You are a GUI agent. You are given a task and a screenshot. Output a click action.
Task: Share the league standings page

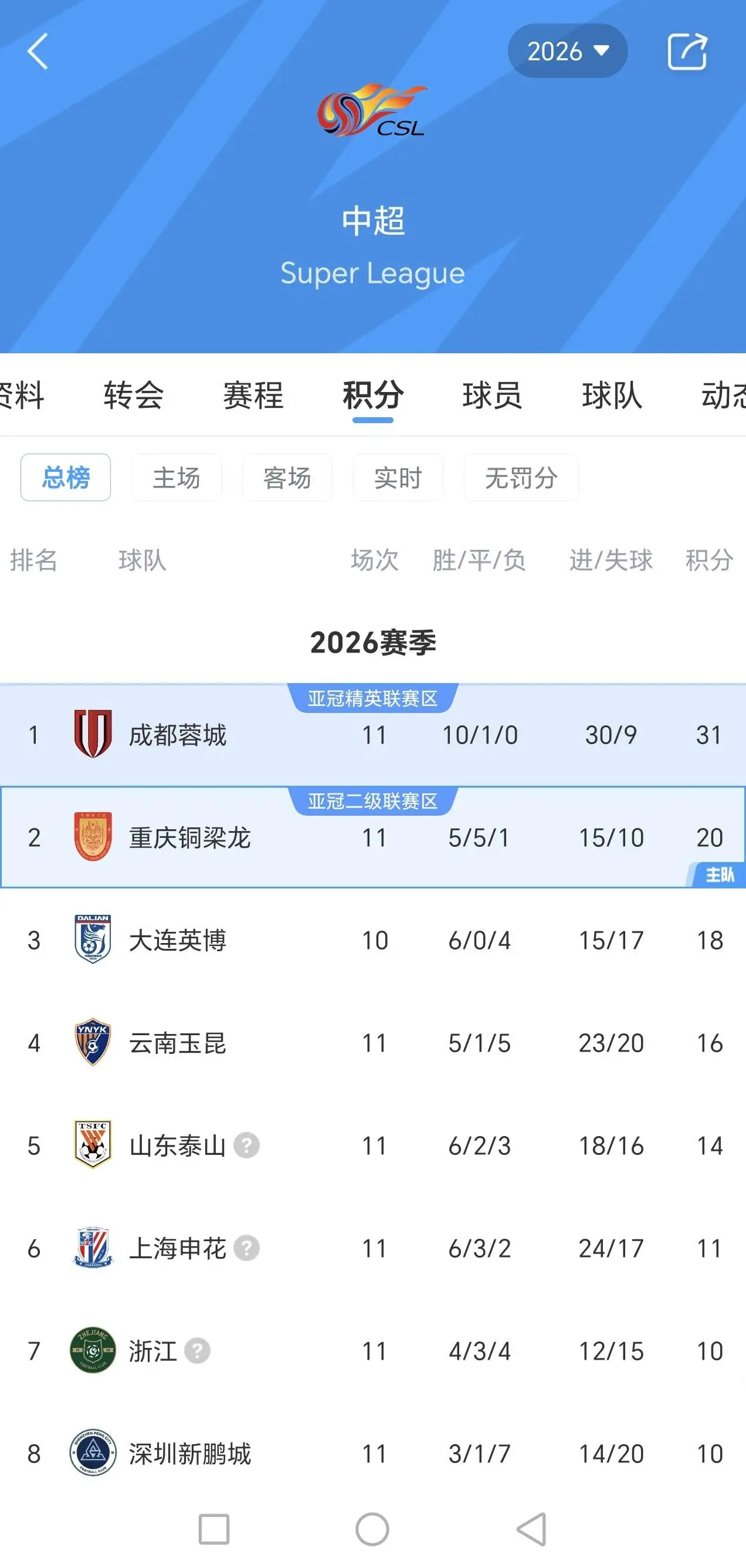(687, 52)
